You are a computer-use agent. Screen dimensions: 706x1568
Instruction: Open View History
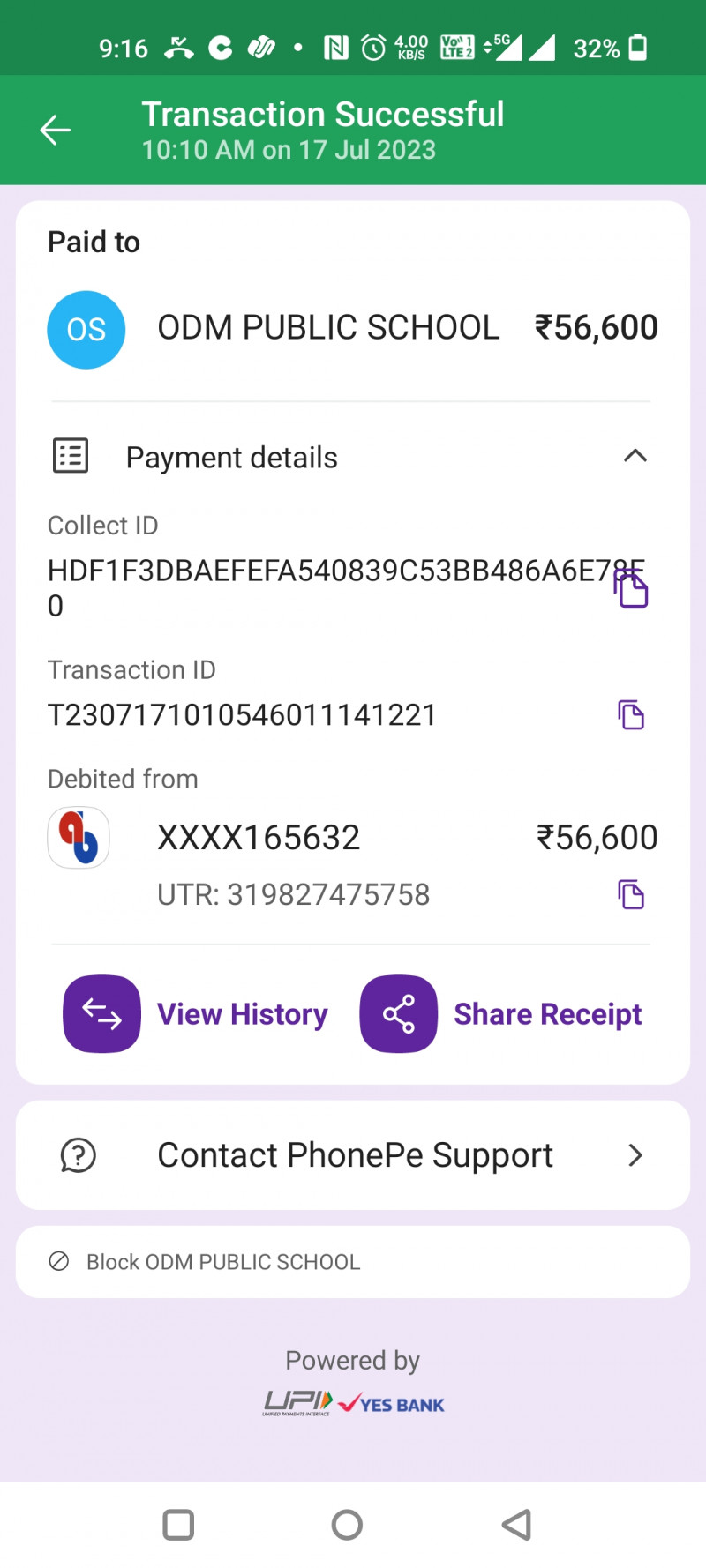[x=196, y=1014]
